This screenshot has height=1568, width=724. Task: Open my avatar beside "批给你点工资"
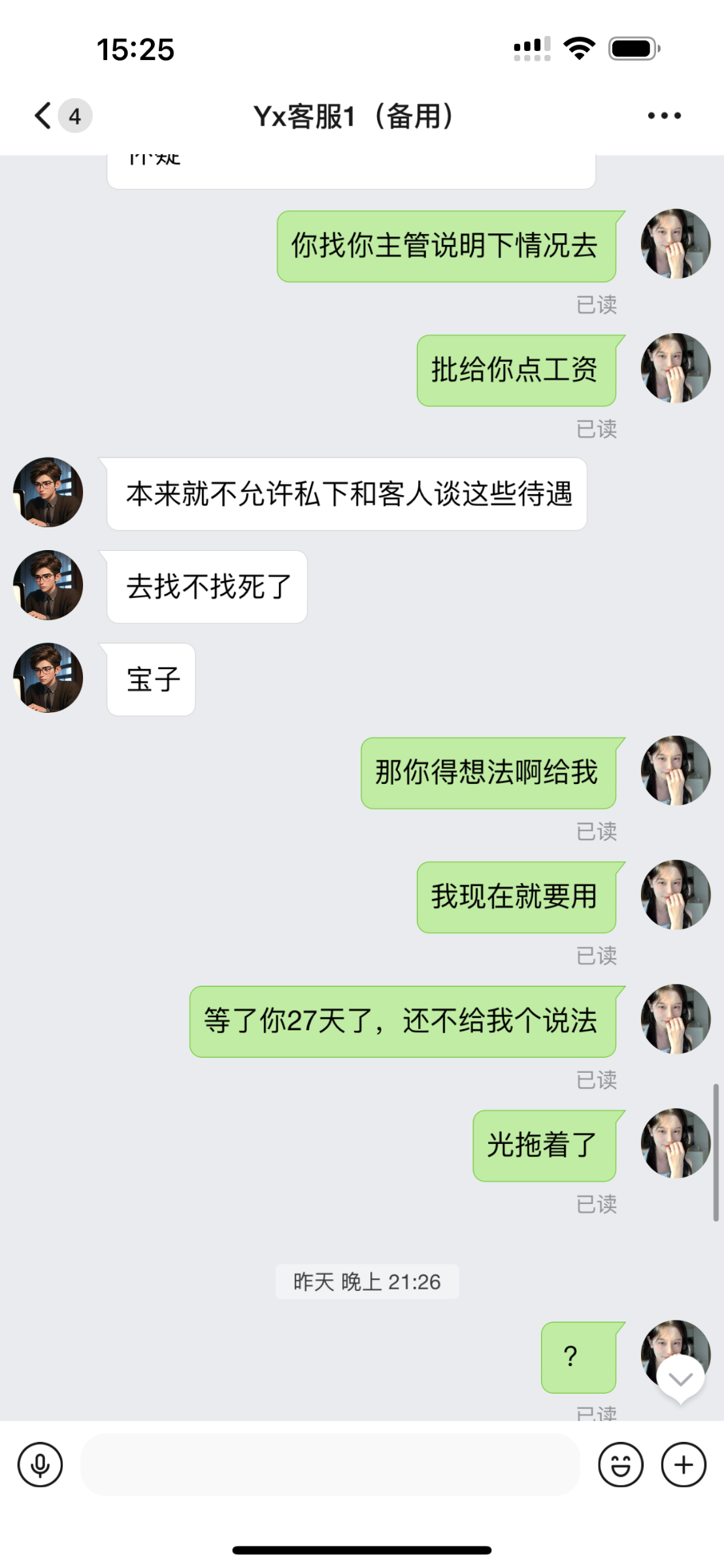(x=675, y=368)
